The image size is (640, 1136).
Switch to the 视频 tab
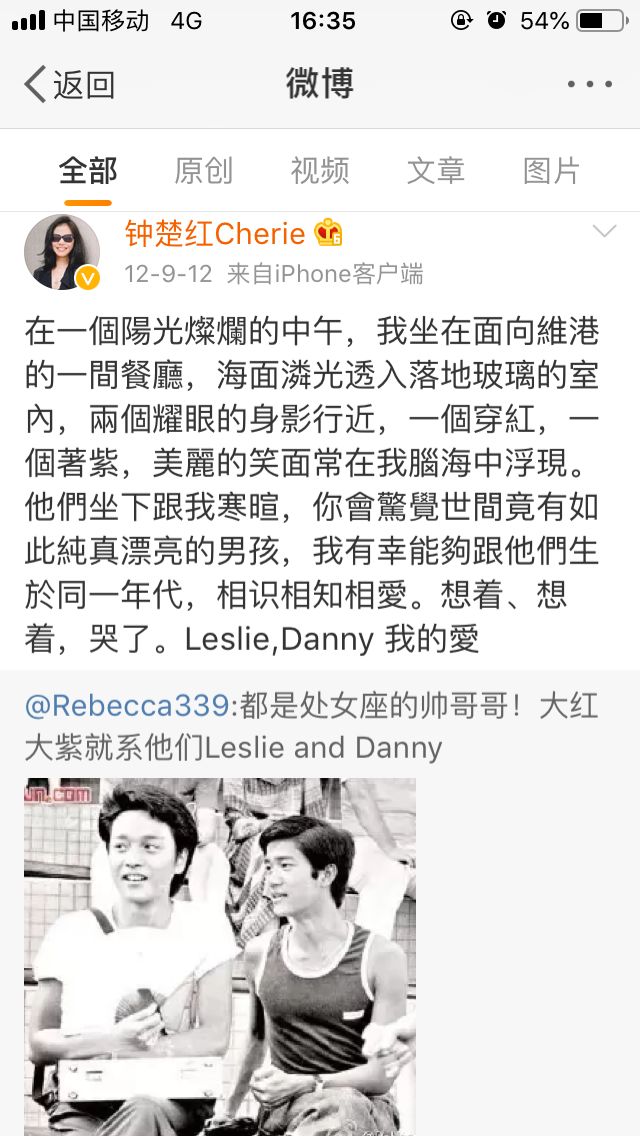tap(320, 170)
